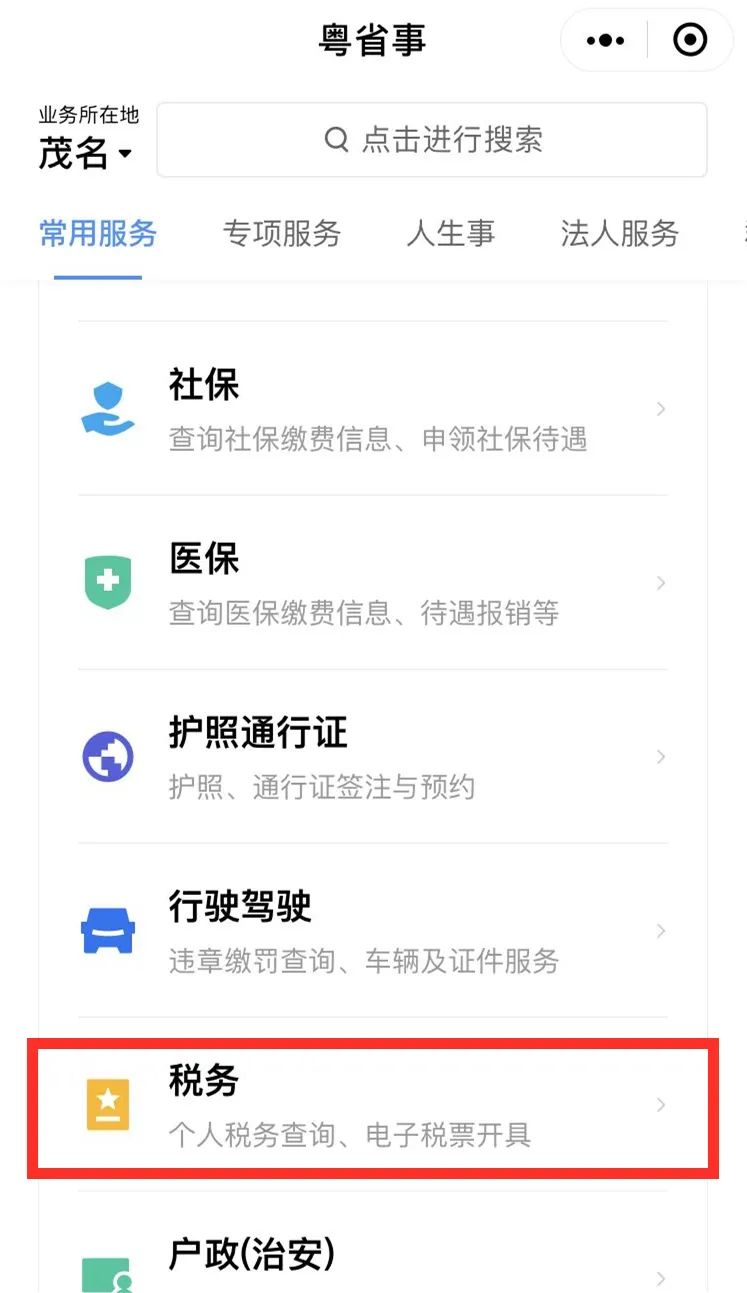Screen dimensions: 747x1293
Task: Open 护照通行证 services
Action: coord(373,756)
